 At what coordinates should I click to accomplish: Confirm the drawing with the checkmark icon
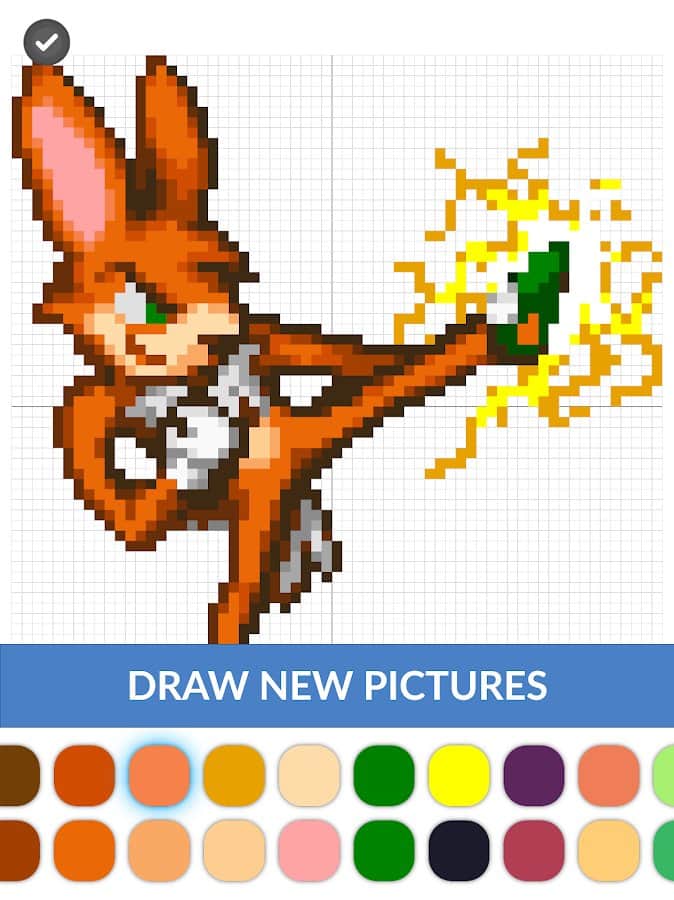point(46,42)
